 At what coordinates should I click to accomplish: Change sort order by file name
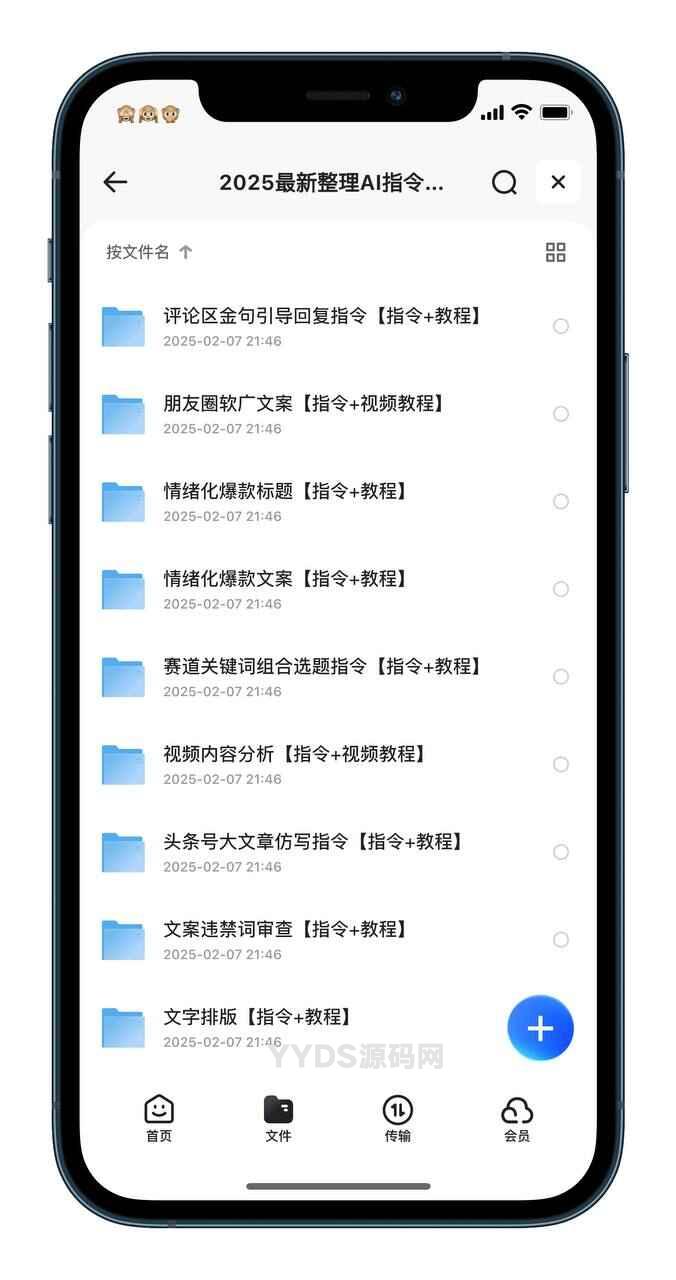pyautogui.click(x=148, y=252)
